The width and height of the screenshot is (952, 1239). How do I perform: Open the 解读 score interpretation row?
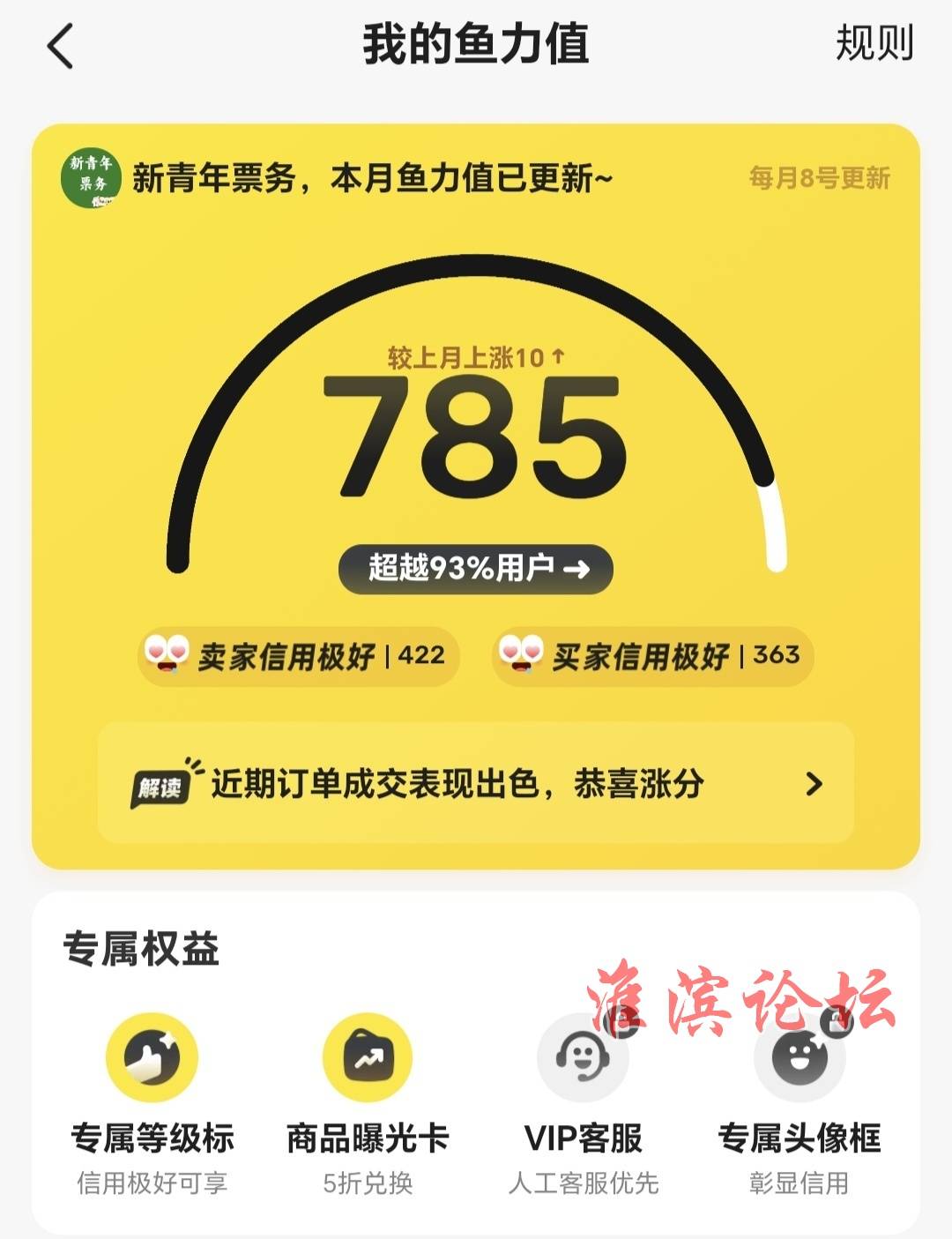point(476,783)
